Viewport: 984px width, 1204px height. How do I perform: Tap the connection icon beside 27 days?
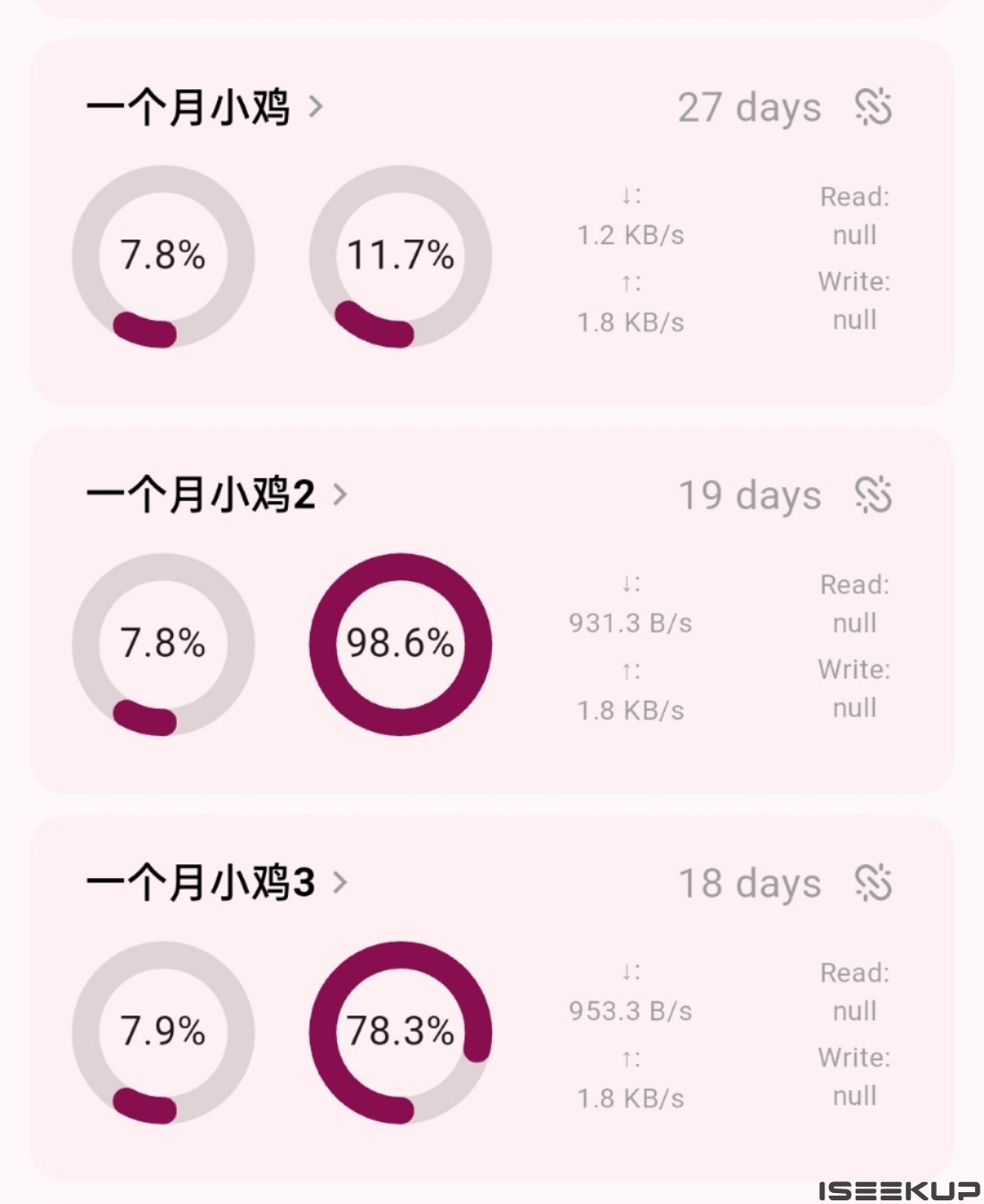(x=873, y=107)
